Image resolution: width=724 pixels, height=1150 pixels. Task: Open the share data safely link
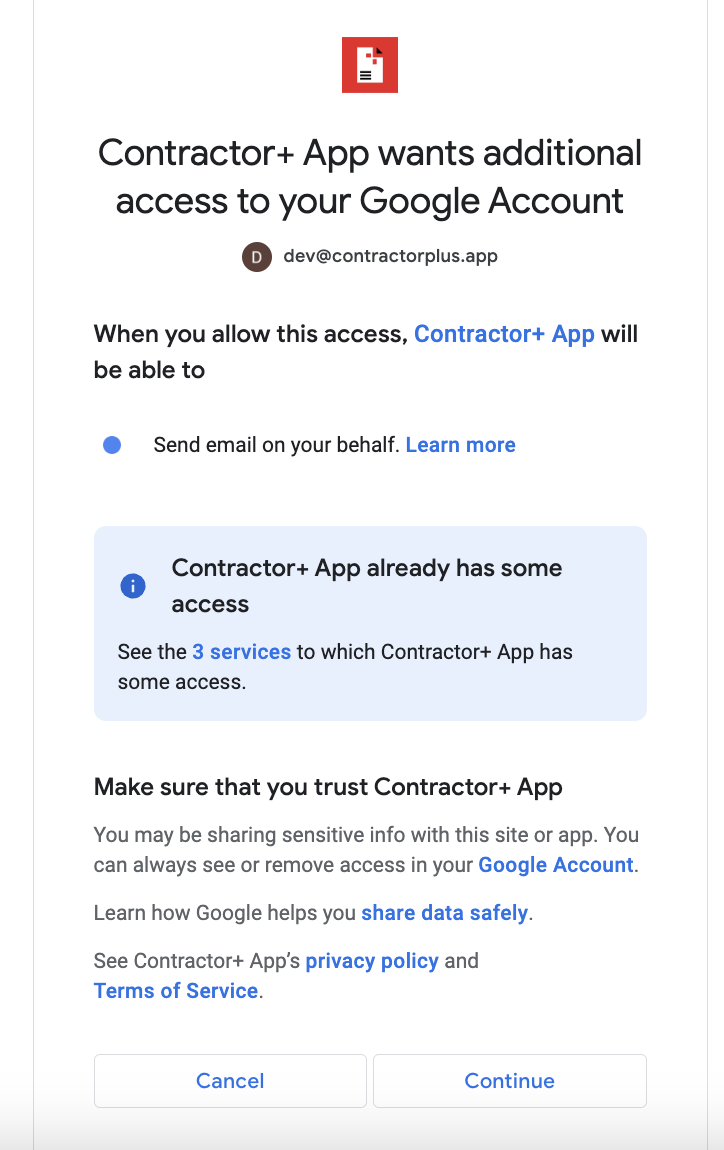(x=444, y=913)
